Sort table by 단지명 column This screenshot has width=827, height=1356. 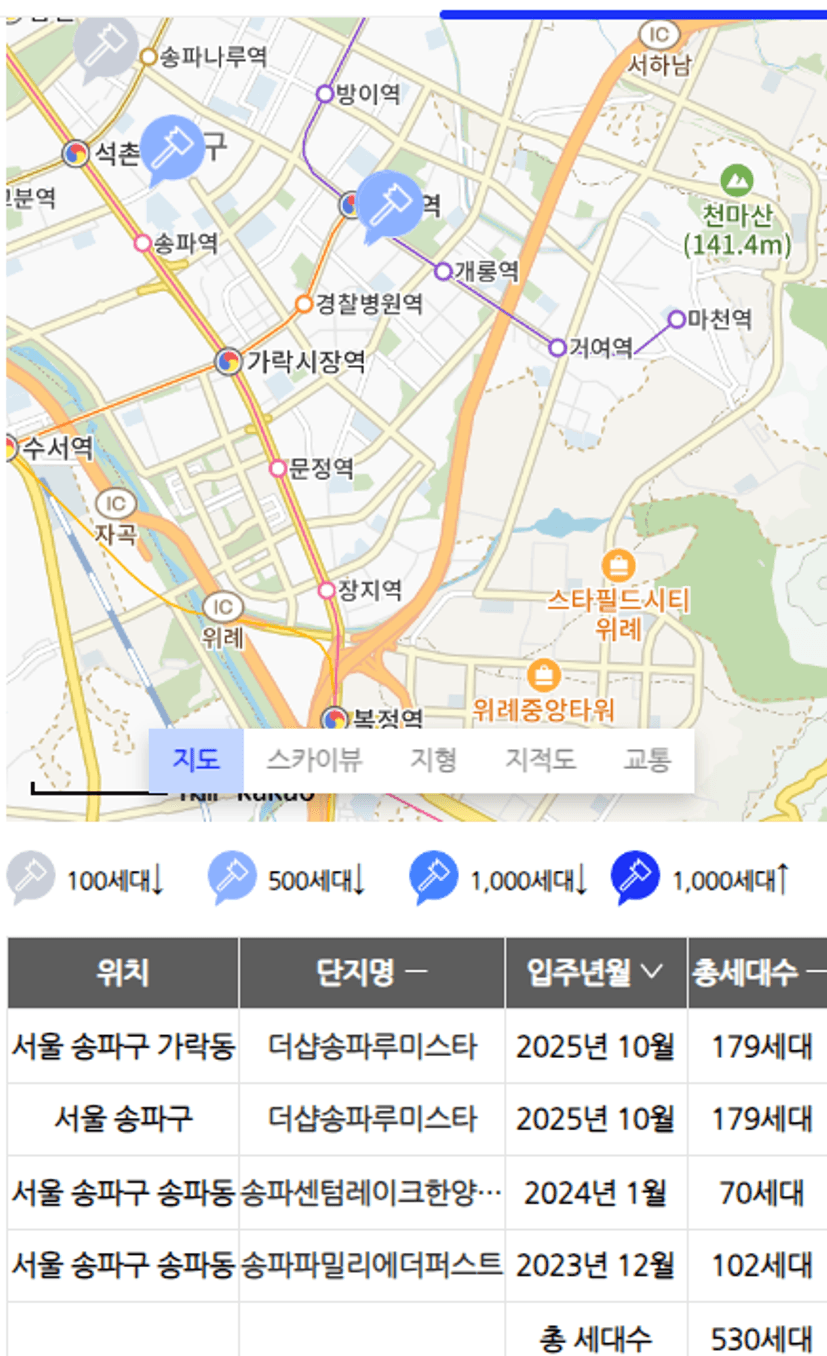(372, 972)
